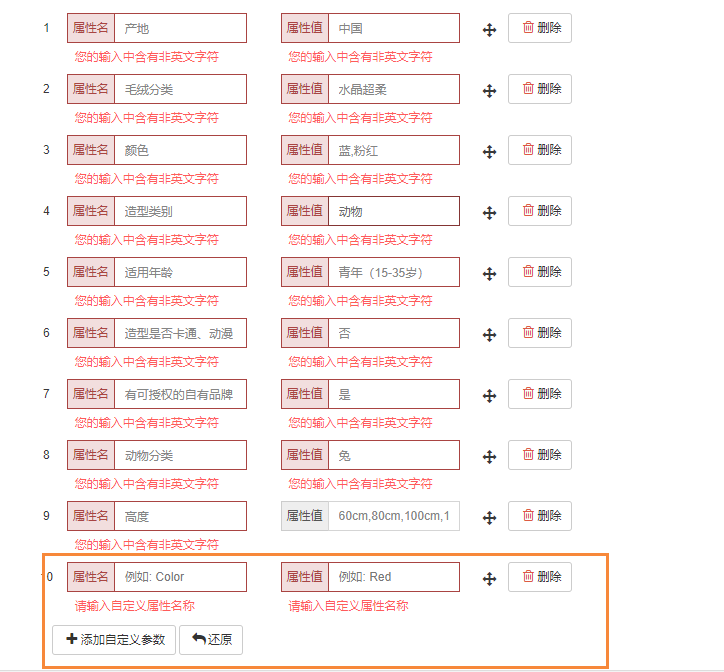This screenshot has width=724, height=672.
Task: Delete the 高度 attribute row
Action: coord(540,516)
